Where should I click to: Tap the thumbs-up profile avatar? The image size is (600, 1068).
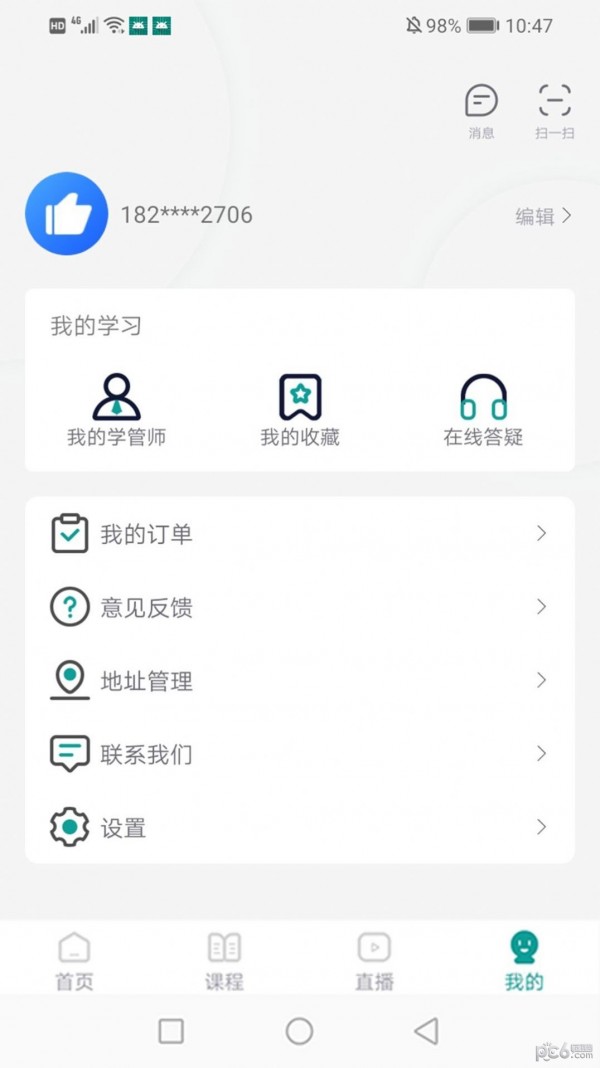tap(66, 214)
